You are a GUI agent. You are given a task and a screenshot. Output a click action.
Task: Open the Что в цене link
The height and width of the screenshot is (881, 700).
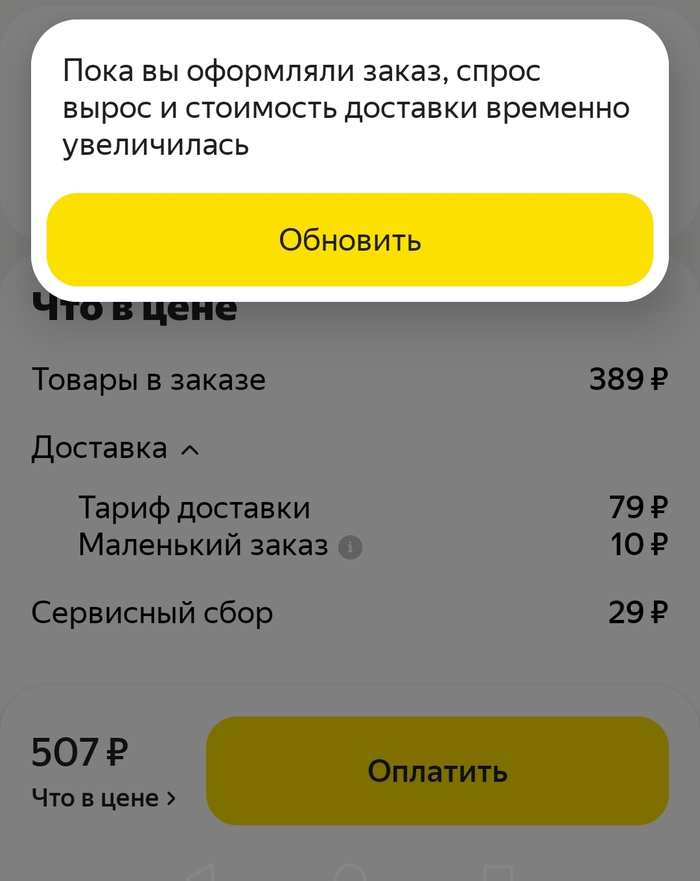tap(104, 798)
